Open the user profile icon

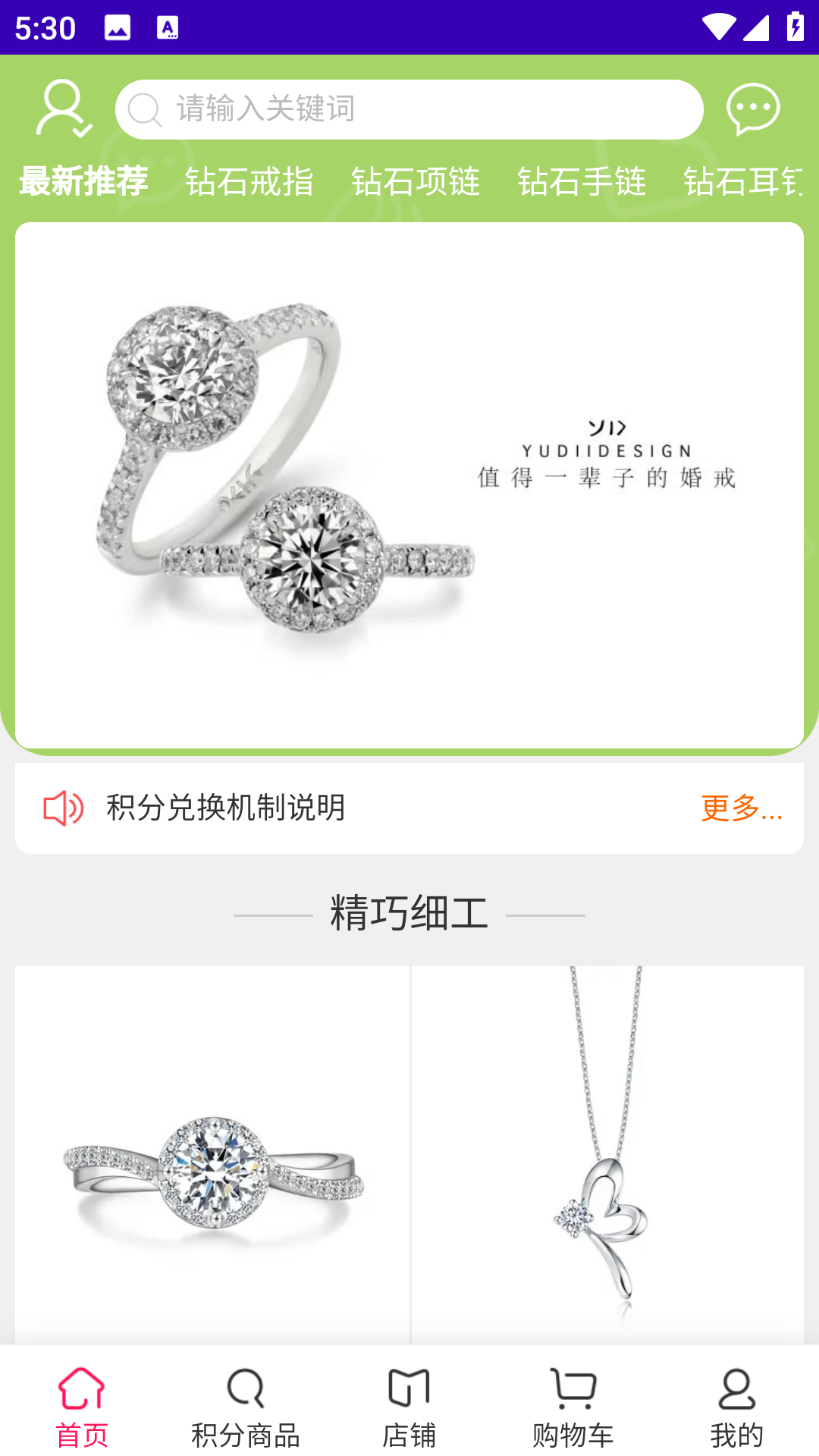[x=63, y=108]
